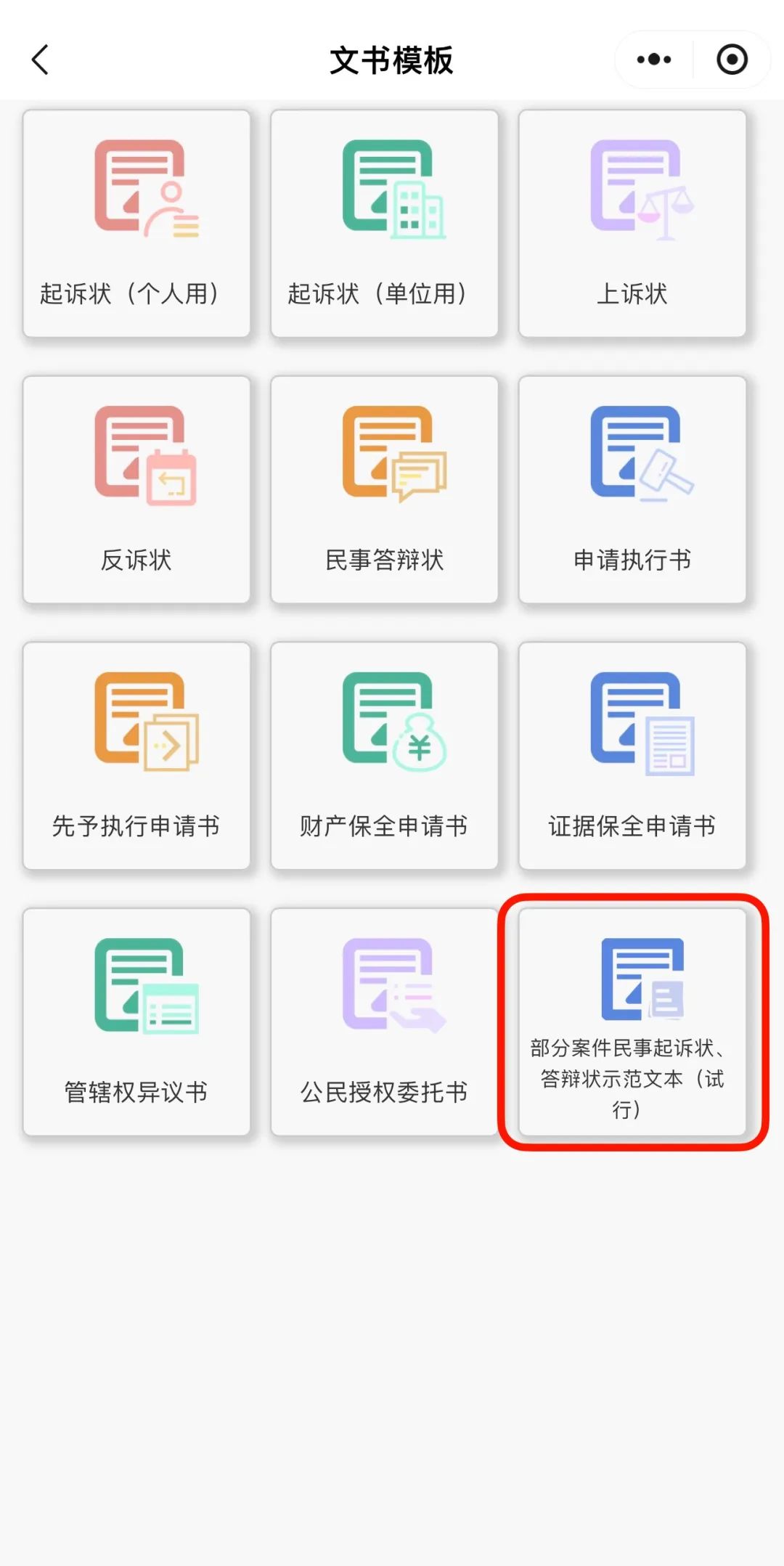This screenshot has width=784, height=1566.
Task: View the 证据保全申请书 template
Action: [x=632, y=756]
